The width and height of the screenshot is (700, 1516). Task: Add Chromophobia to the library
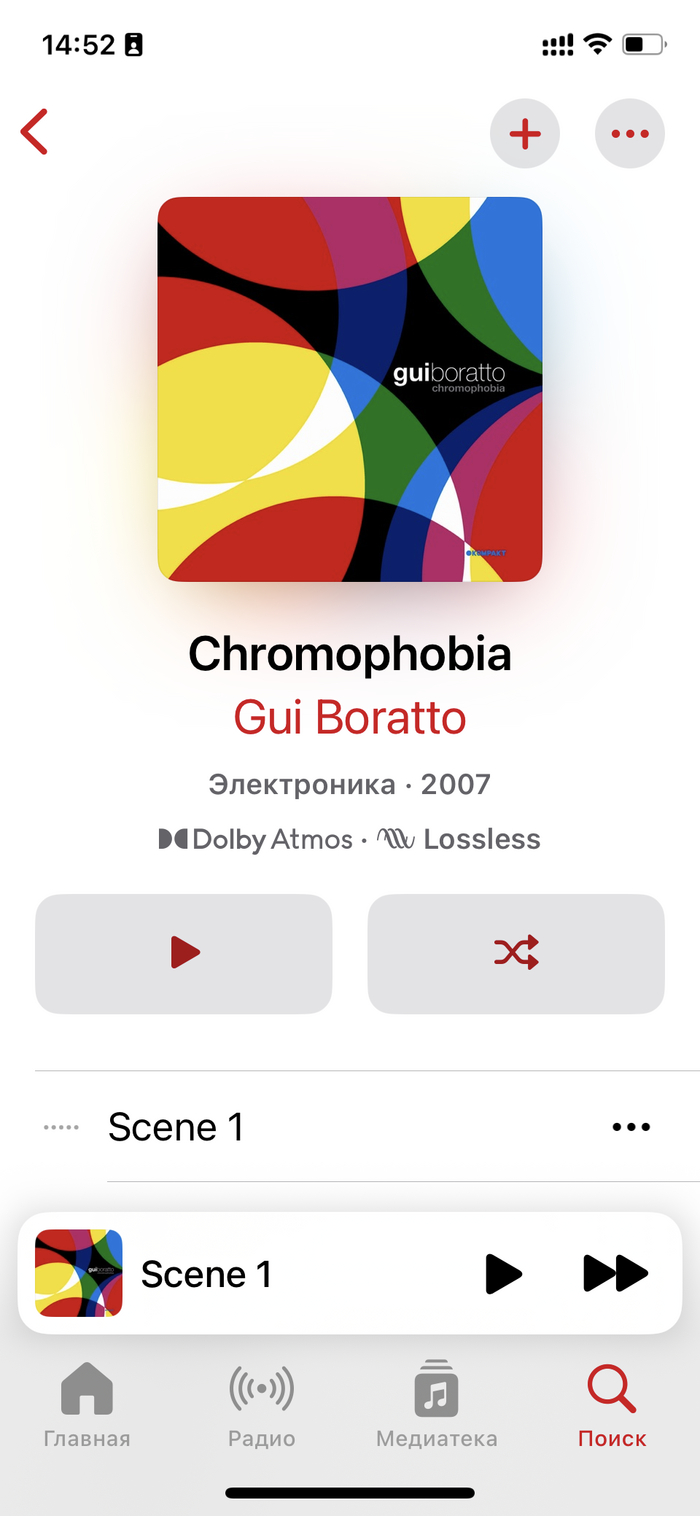click(x=525, y=133)
